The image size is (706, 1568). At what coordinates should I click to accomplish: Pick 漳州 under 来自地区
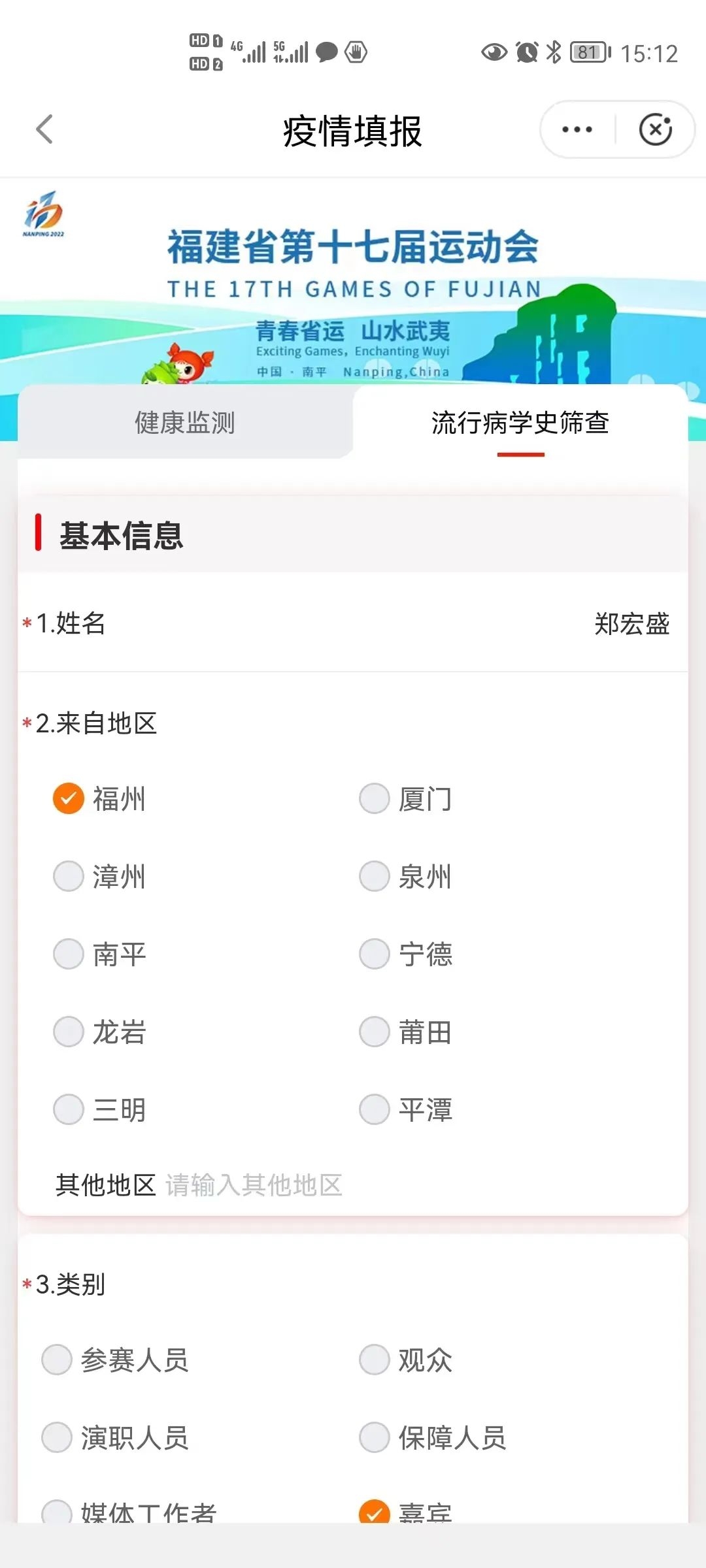99,876
